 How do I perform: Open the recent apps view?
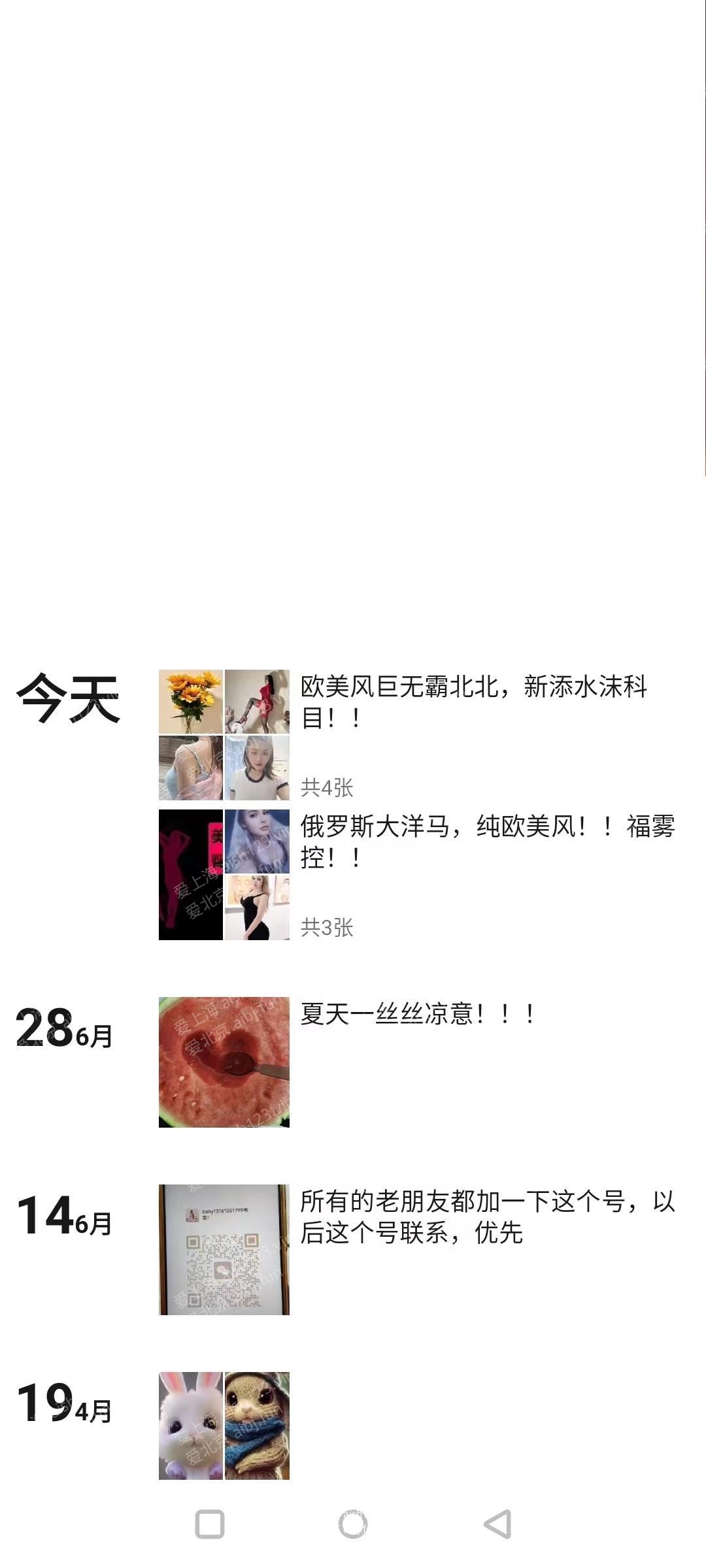[210, 1524]
